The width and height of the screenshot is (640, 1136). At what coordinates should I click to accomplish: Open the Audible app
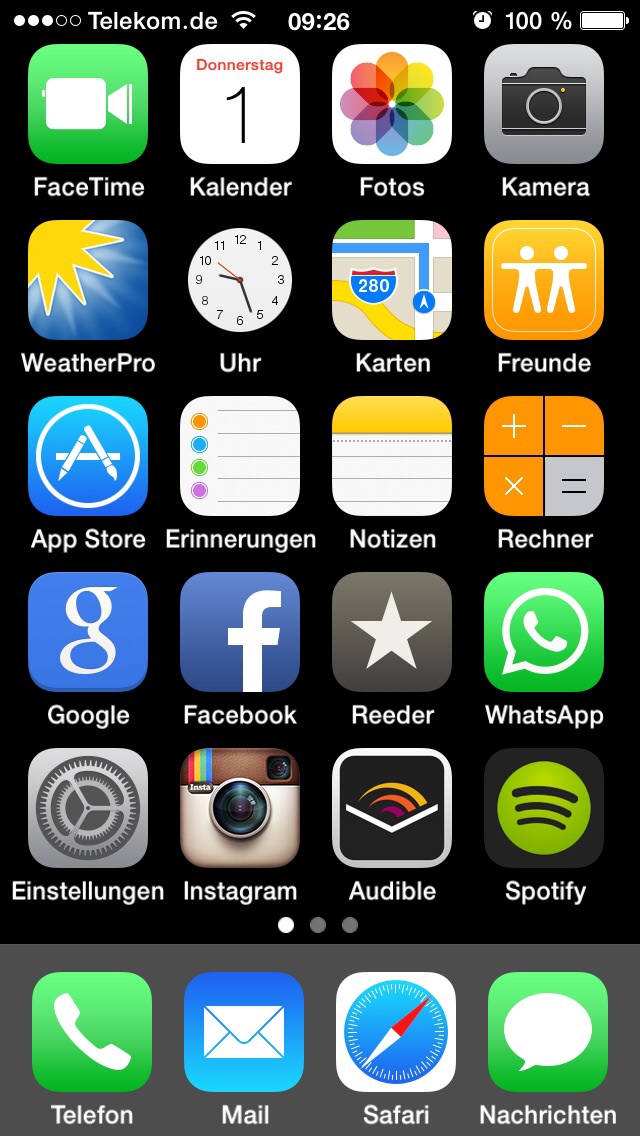(392, 808)
